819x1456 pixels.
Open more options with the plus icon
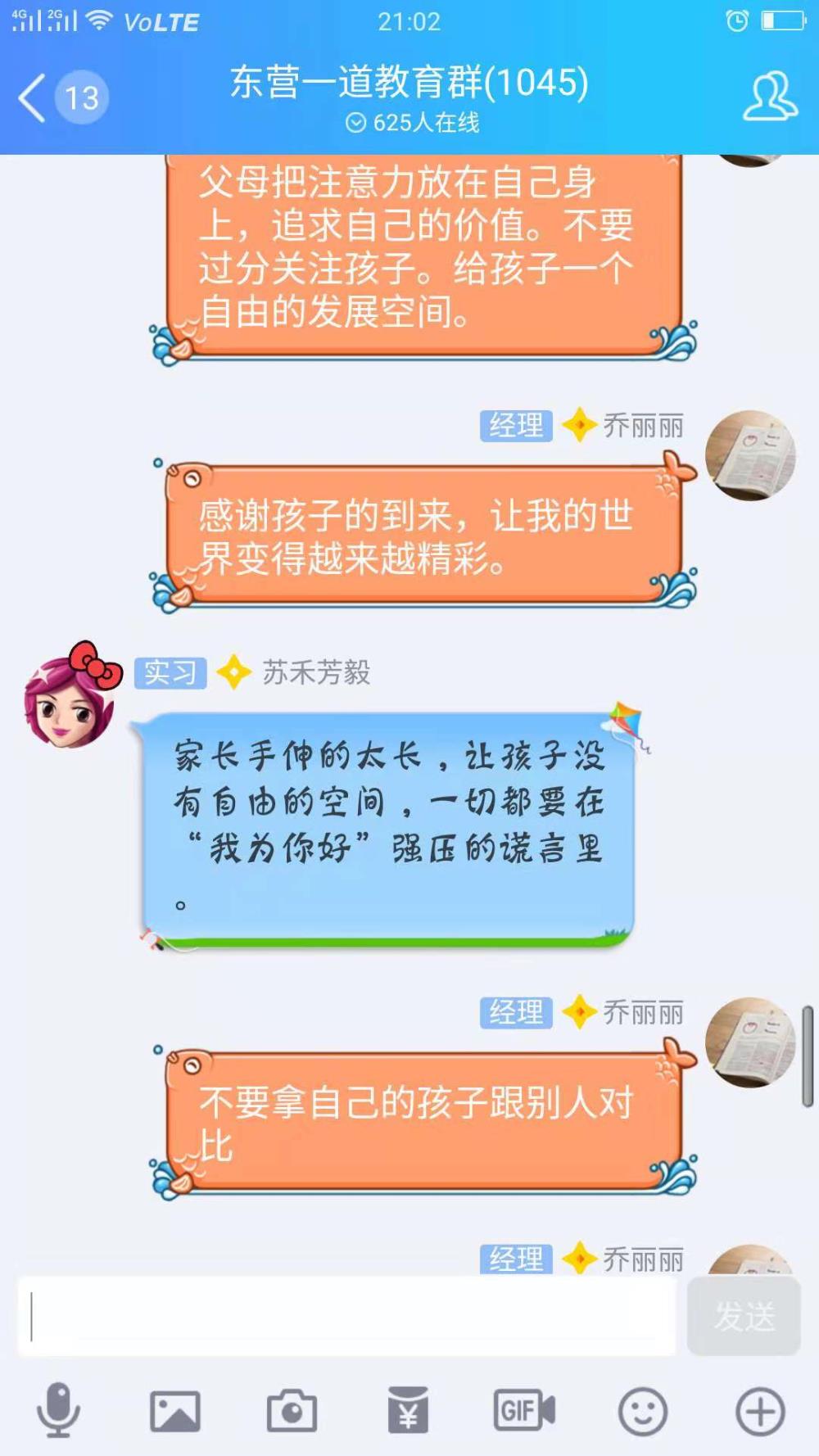click(760, 1411)
